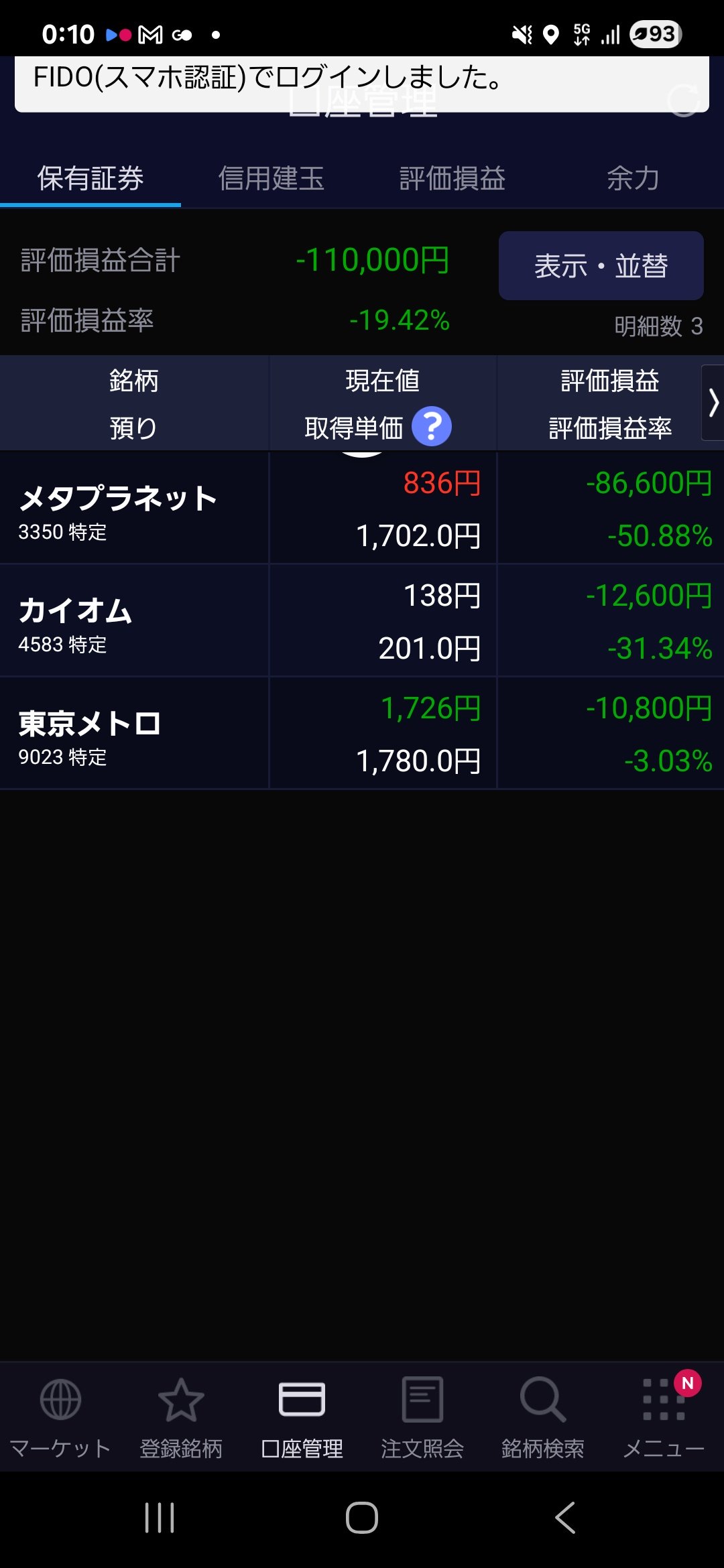Select the 保有証券 tab
Viewport: 724px width, 1568px height.
90,178
